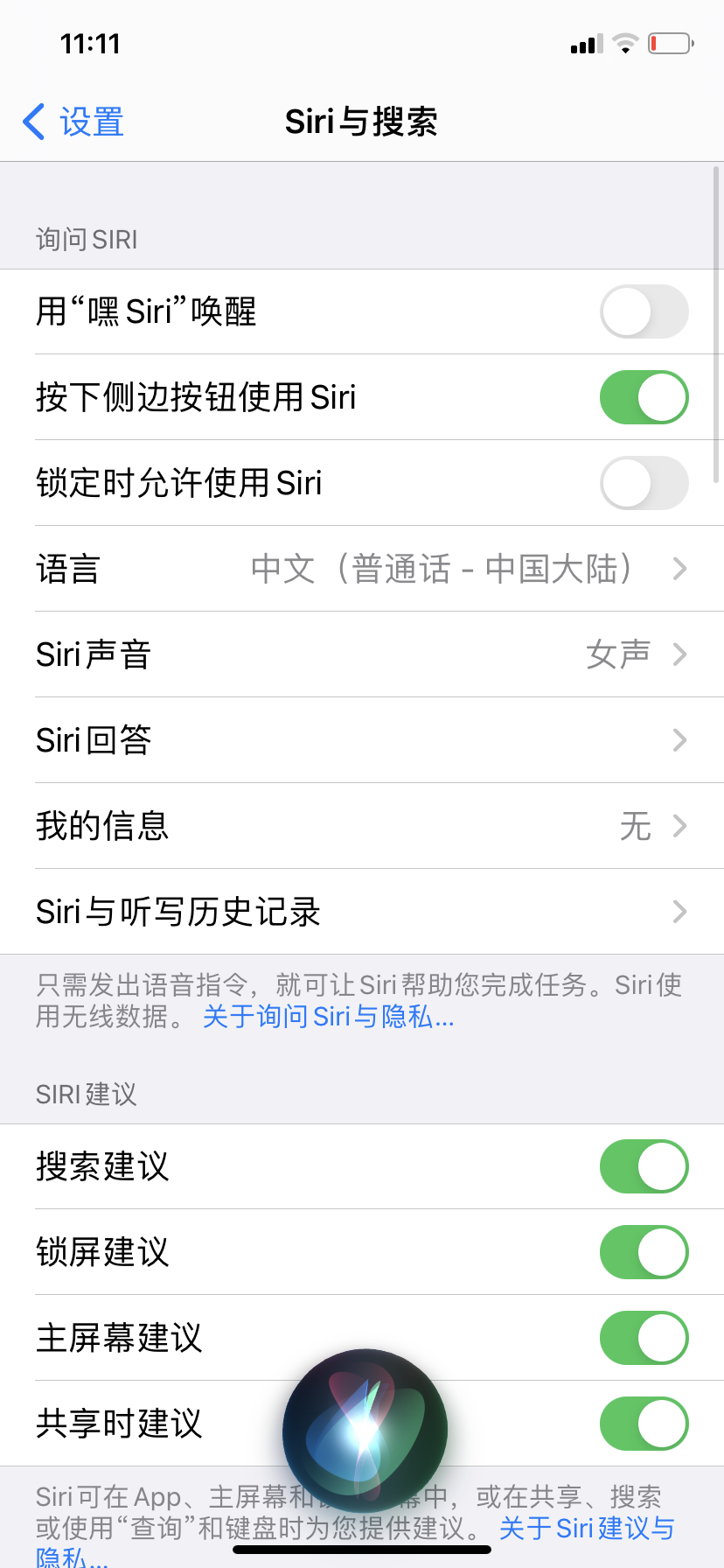724x1568 pixels.
Task: Turn off 锁屏建议
Action: coord(644,1252)
